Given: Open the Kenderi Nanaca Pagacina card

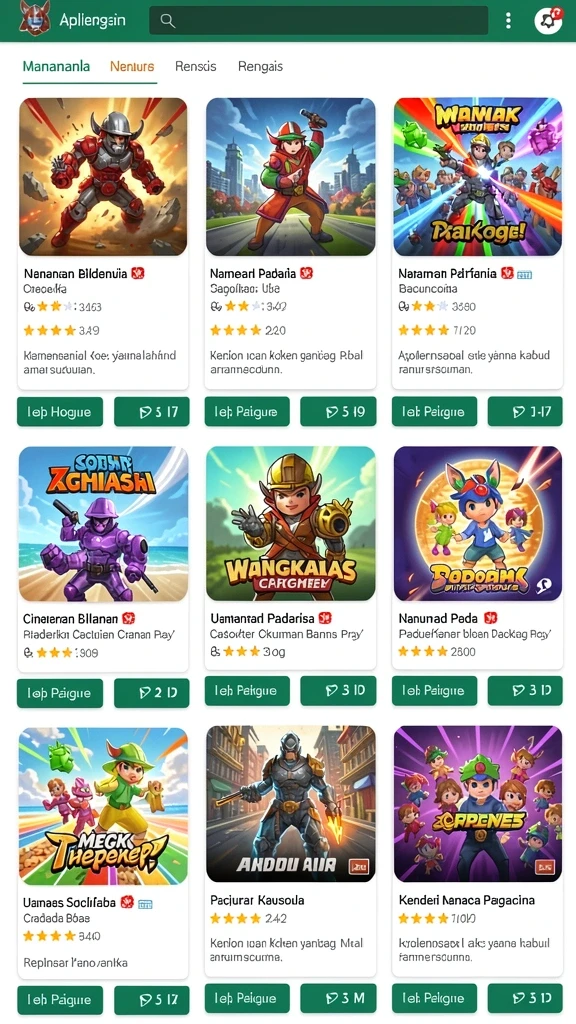Looking at the screenshot, I should (477, 852).
